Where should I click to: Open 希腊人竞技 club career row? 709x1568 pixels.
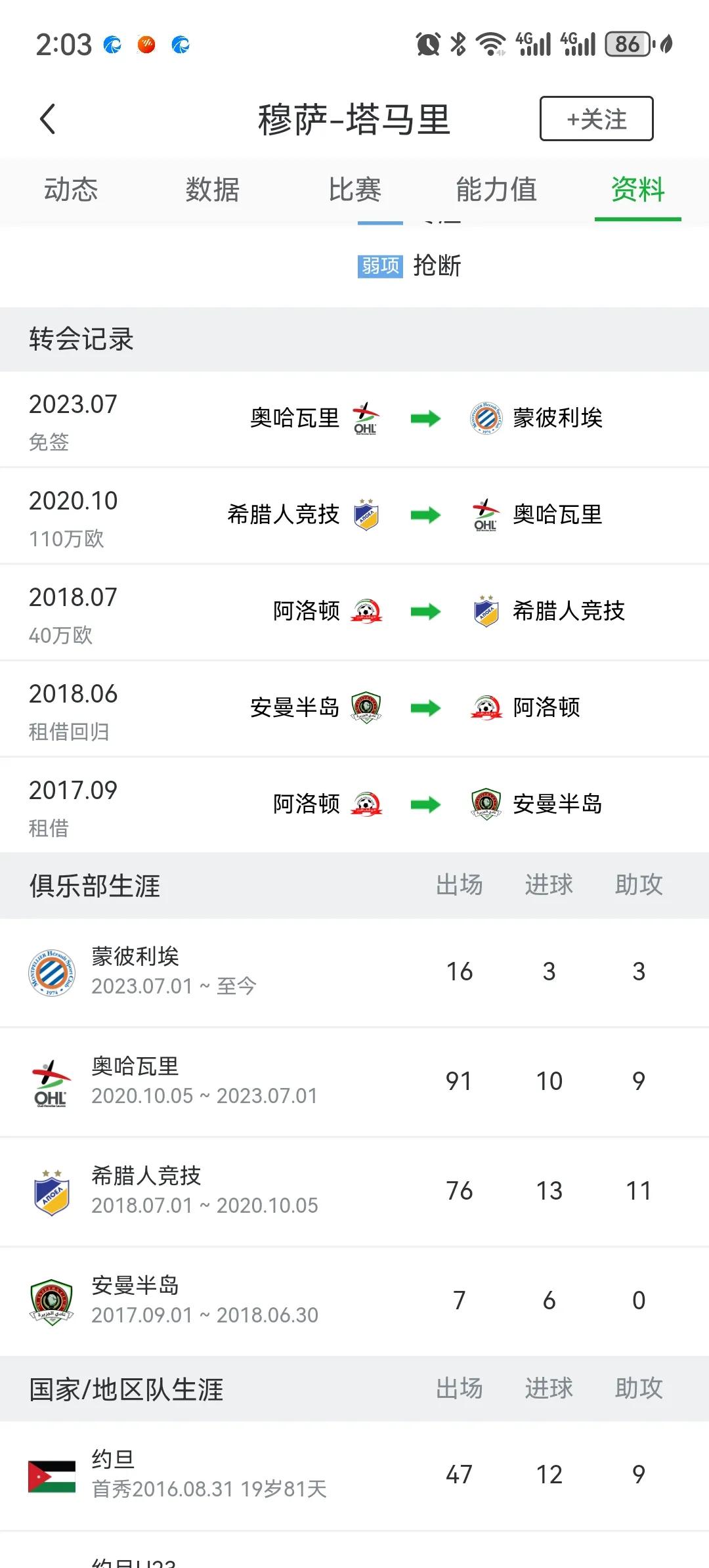pyautogui.click(x=354, y=1192)
